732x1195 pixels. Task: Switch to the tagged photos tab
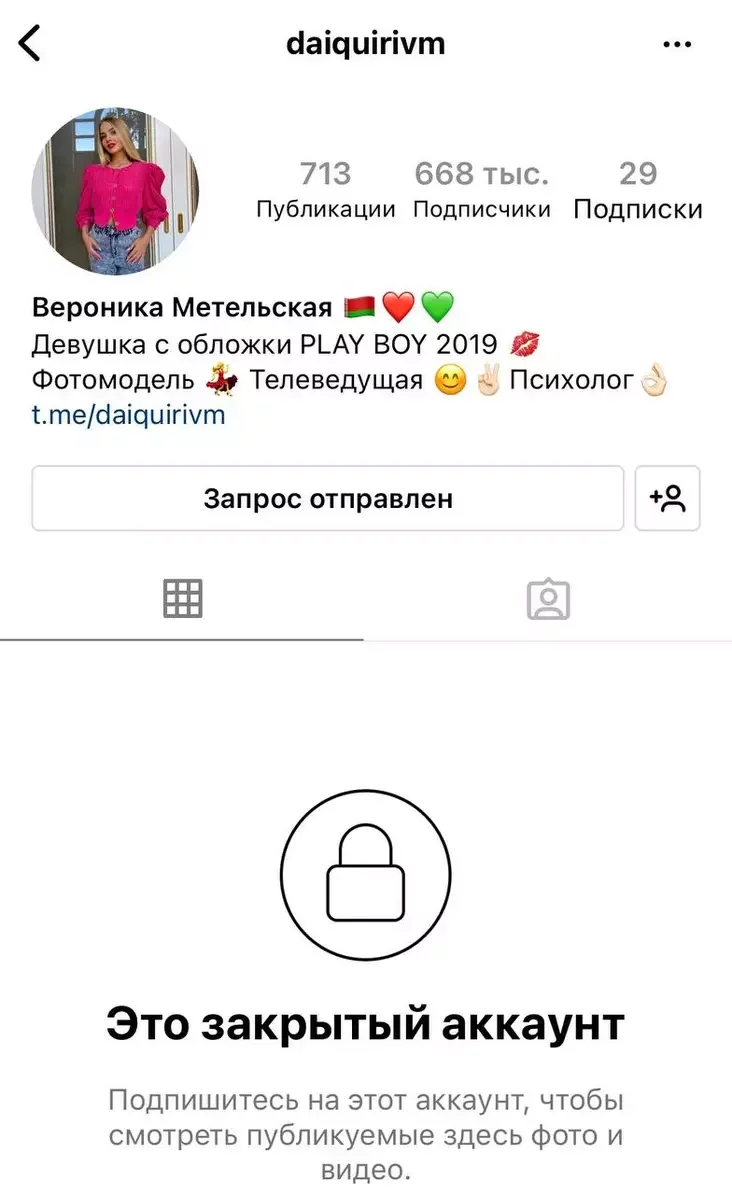[548, 599]
